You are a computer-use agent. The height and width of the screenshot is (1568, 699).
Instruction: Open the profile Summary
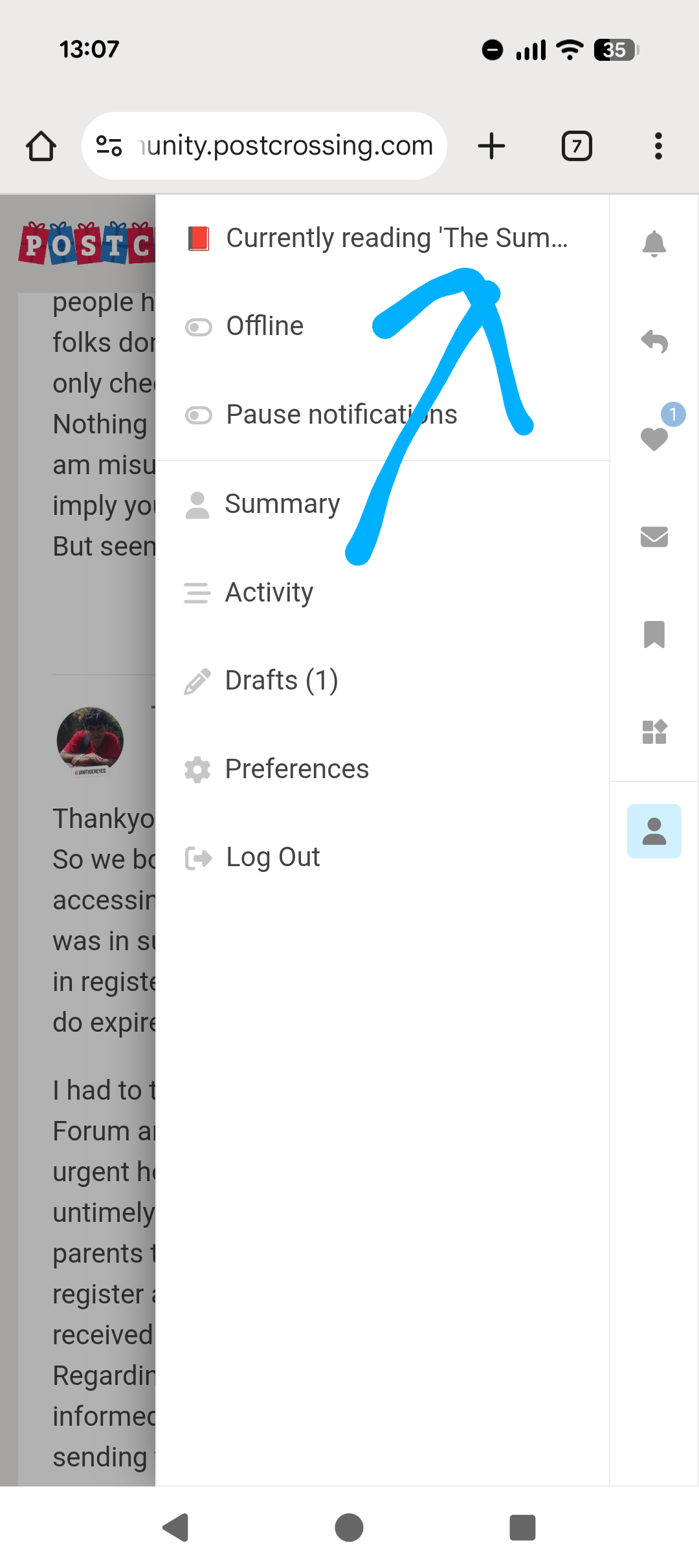(282, 505)
